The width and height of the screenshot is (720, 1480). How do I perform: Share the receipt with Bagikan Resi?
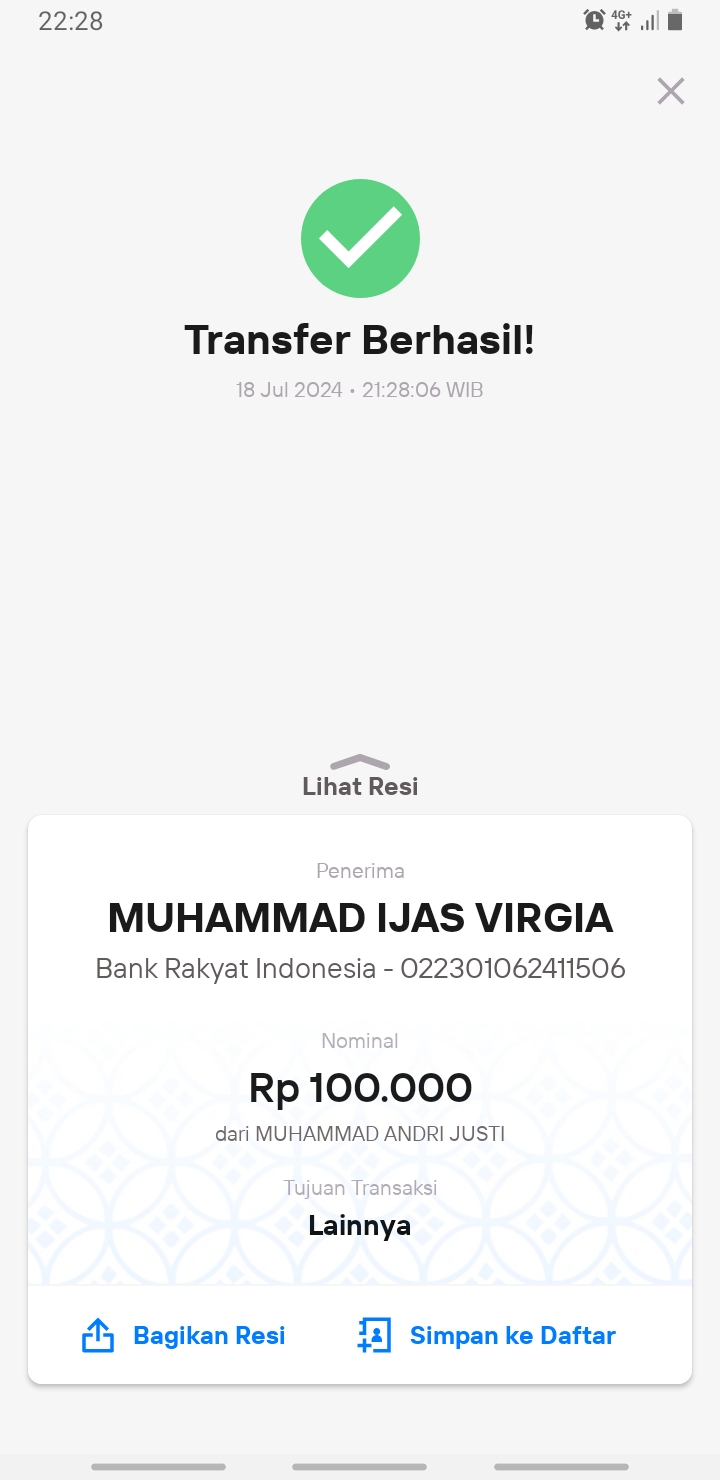click(183, 1335)
